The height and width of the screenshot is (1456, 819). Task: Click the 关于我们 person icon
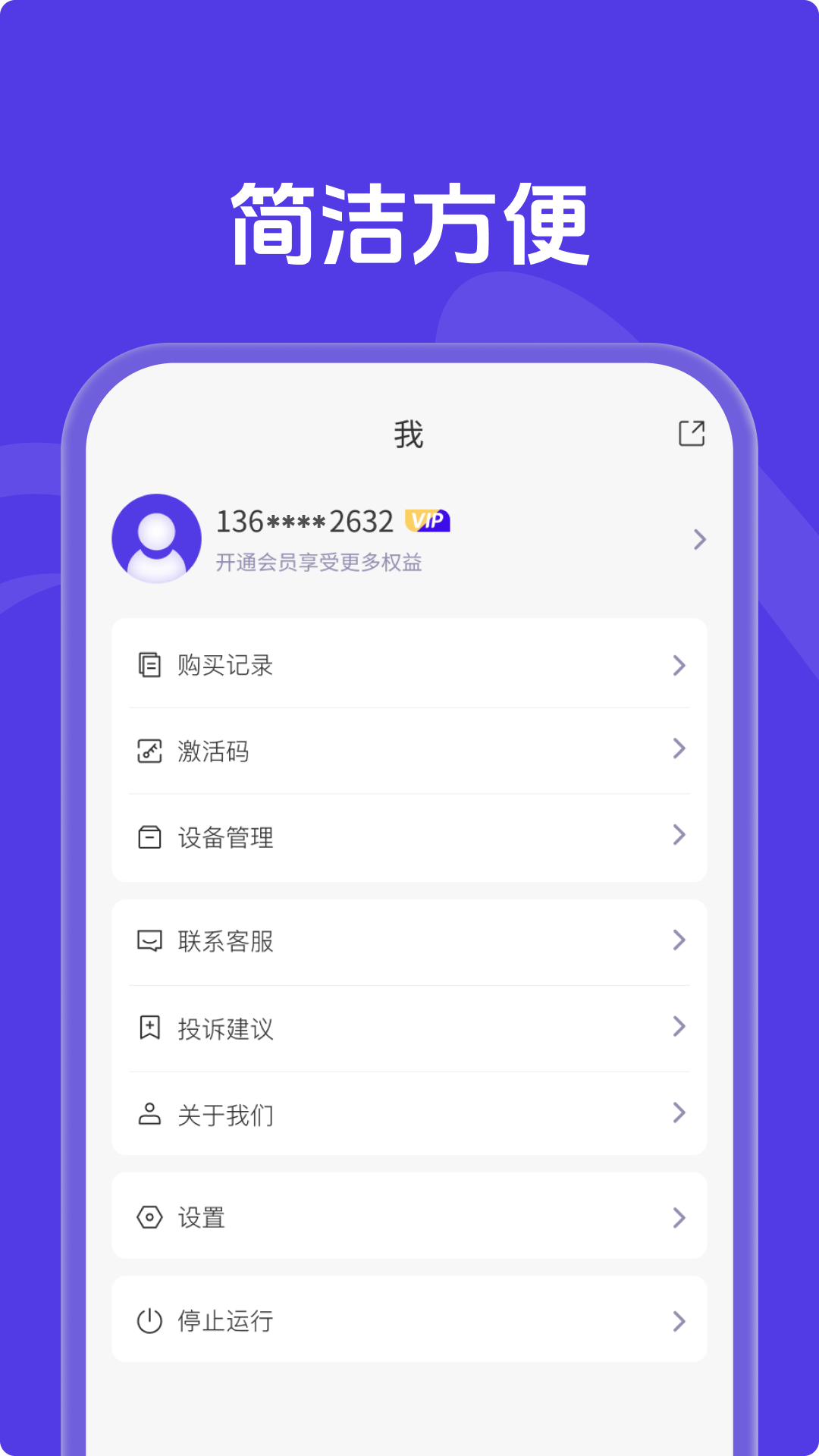[x=149, y=1113]
